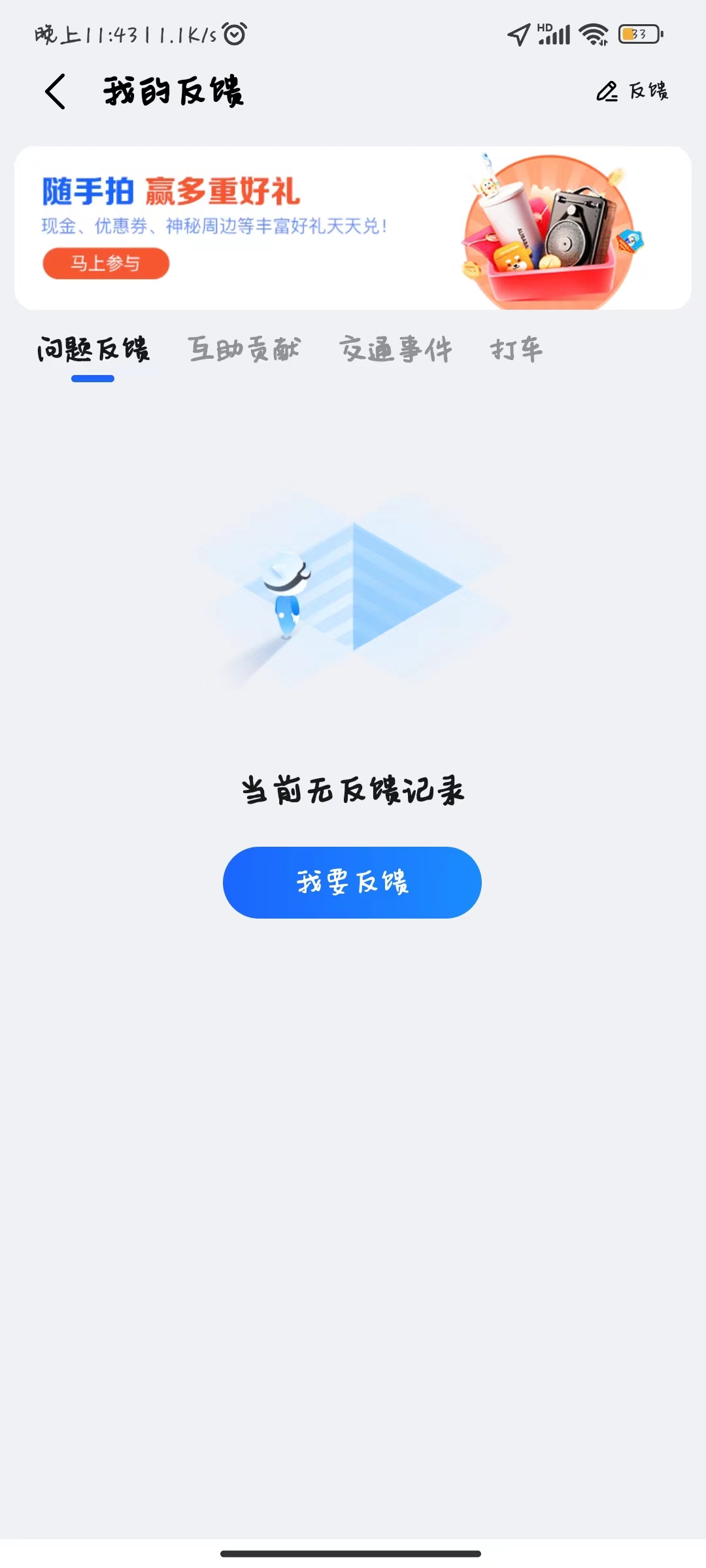
Task: Open the 打车 tab
Action: point(516,350)
